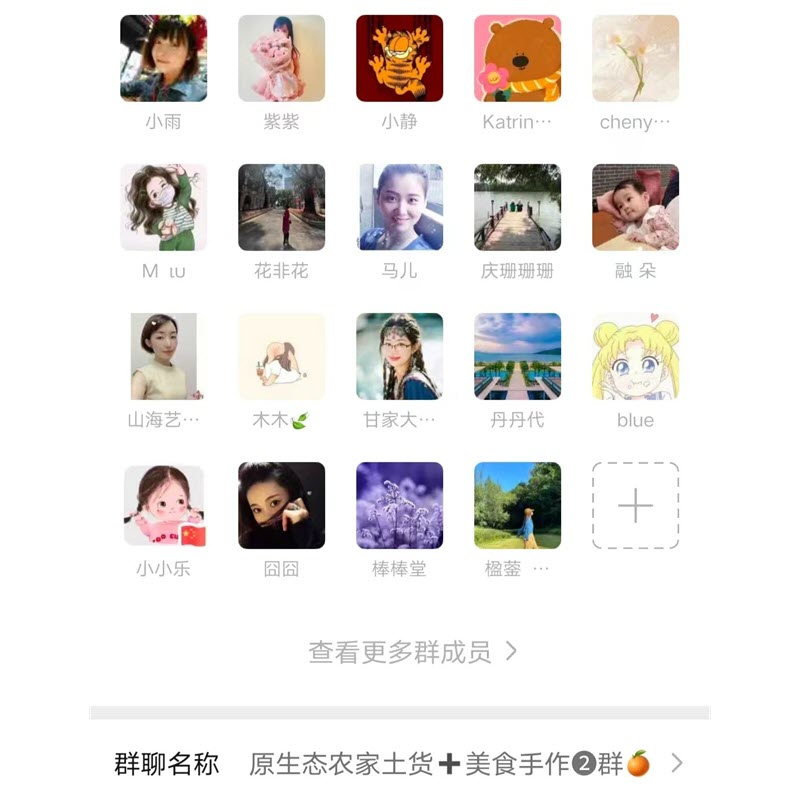
Task: Open member 小雨's profile
Action: tap(163, 58)
